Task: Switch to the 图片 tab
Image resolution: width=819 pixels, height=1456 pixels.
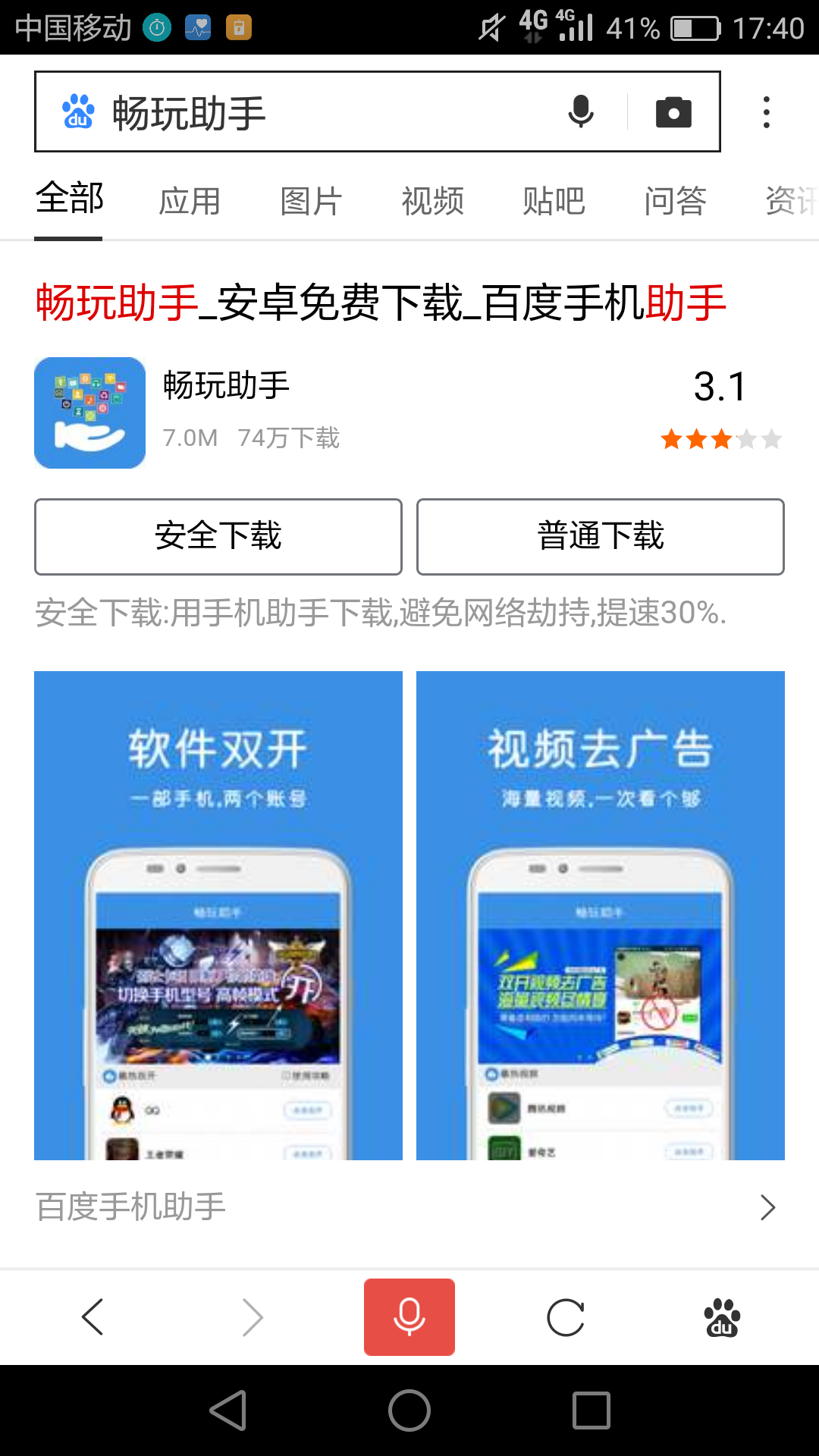Action: coord(311,200)
